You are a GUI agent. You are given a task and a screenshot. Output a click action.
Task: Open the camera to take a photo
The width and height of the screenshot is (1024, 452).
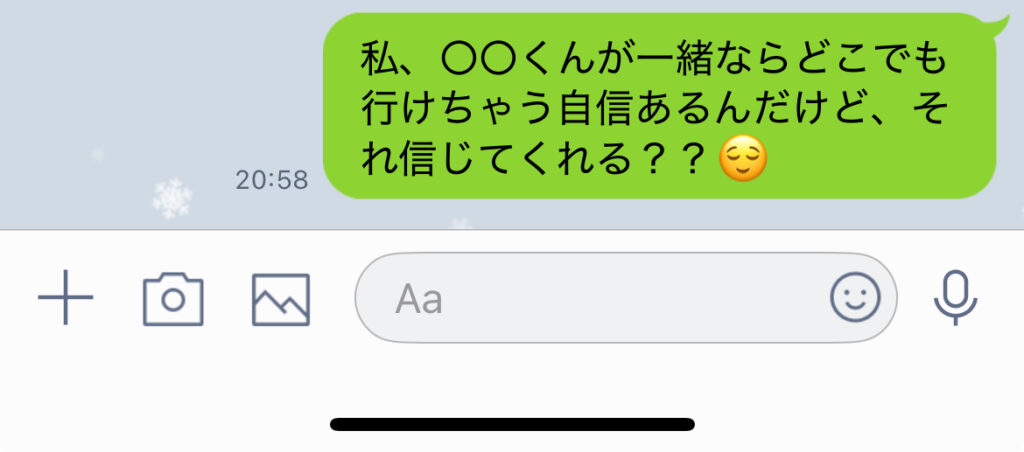(173, 298)
